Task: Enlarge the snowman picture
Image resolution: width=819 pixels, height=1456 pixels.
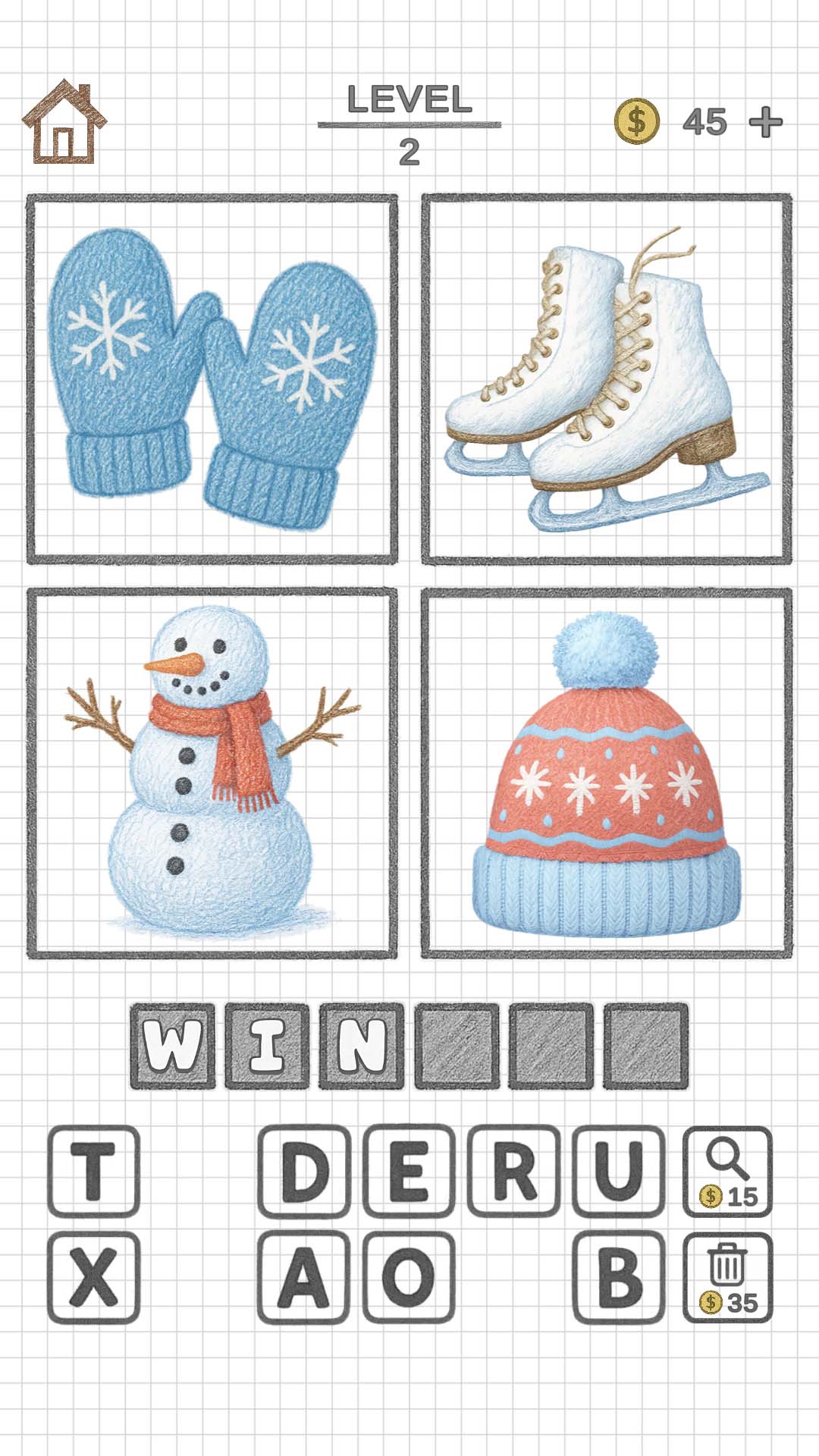Action: click(212, 773)
